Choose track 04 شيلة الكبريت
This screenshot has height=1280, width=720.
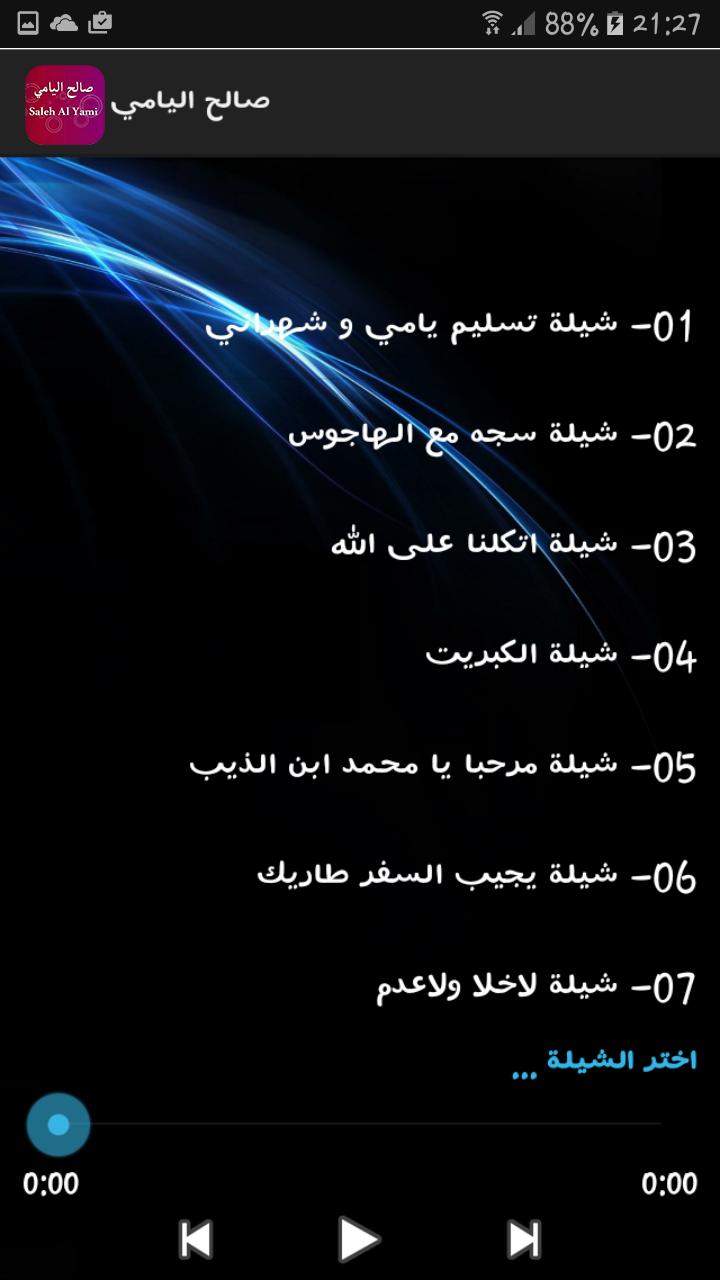560,657
